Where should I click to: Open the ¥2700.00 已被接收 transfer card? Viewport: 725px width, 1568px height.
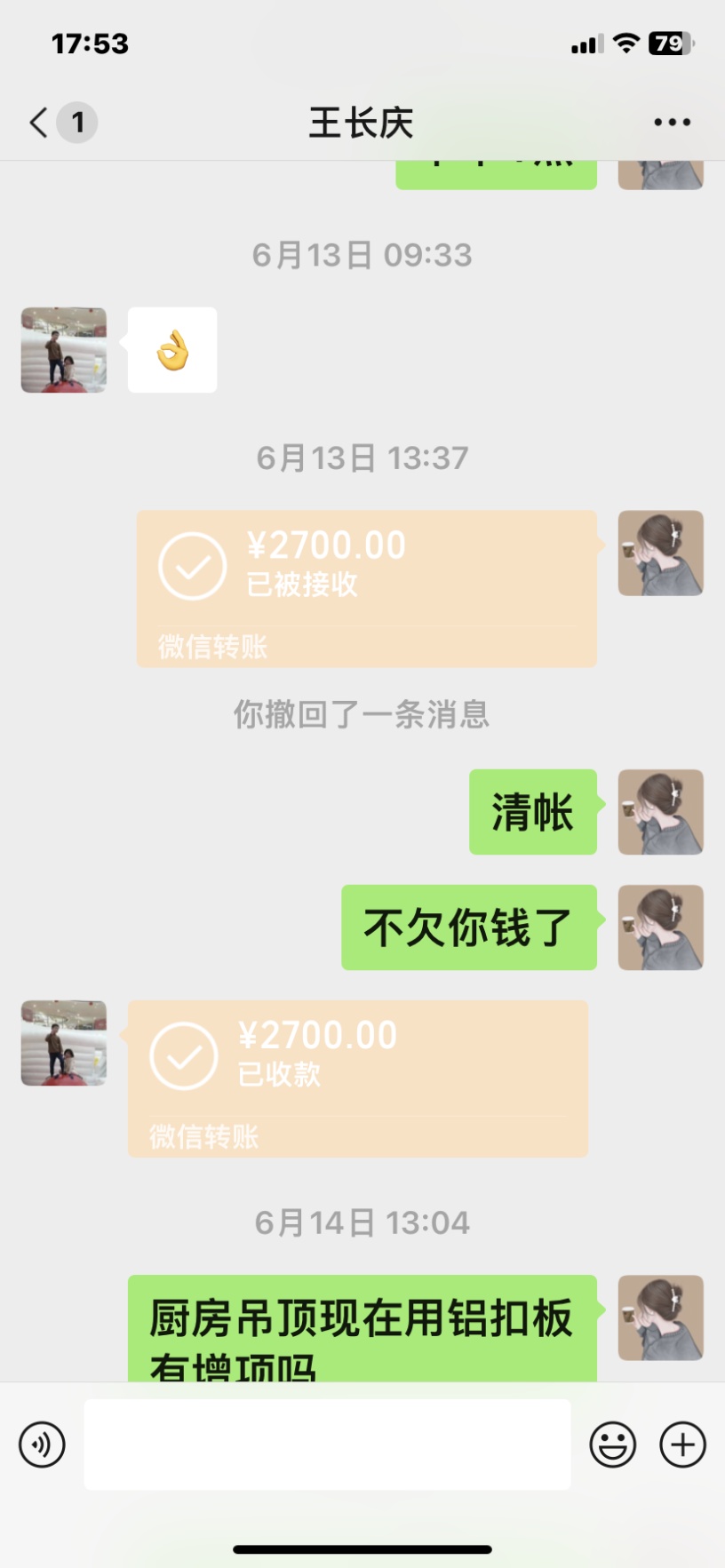[x=366, y=587]
